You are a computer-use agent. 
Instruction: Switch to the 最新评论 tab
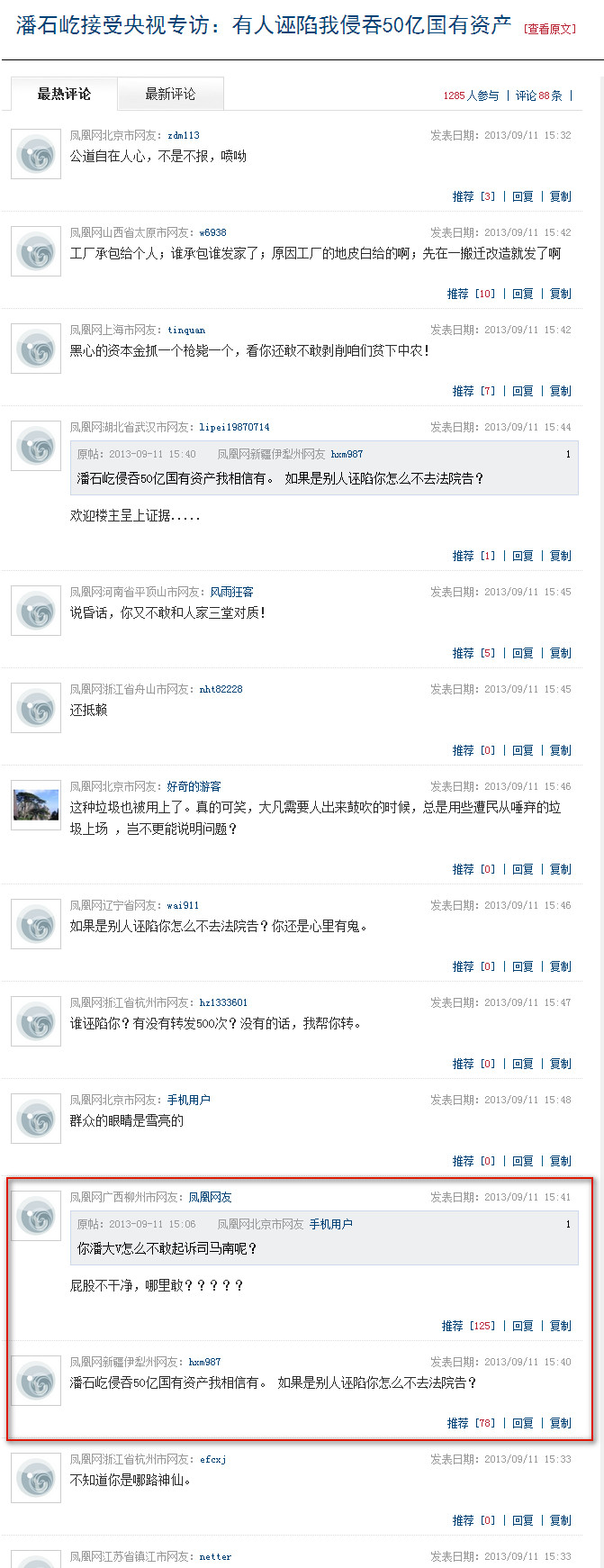point(170,94)
